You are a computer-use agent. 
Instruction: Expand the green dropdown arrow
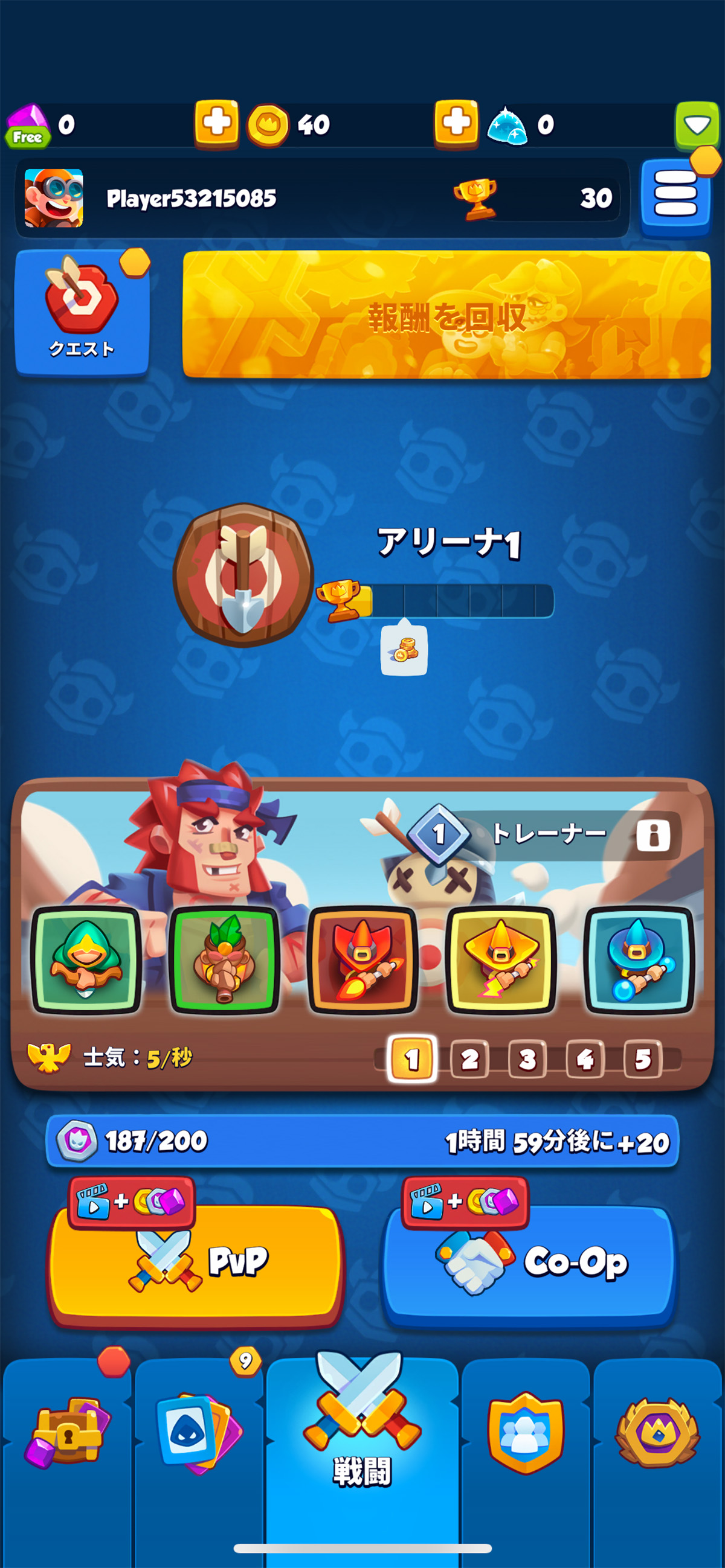697,125
